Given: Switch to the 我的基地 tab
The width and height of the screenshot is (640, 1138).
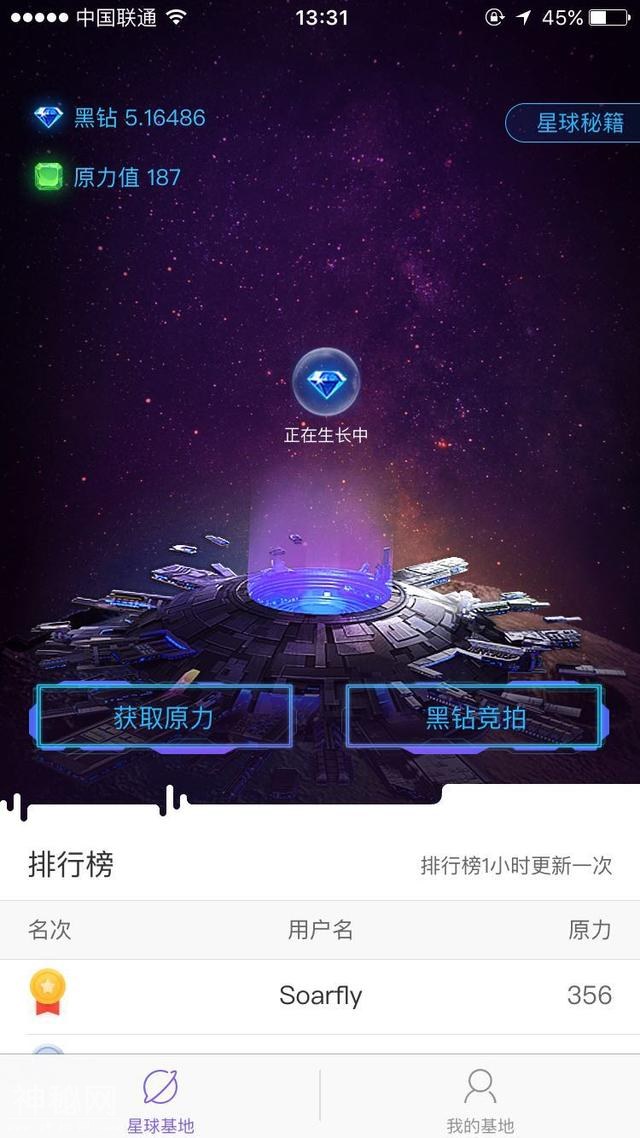Looking at the screenshot, I should coord(480,1099).
